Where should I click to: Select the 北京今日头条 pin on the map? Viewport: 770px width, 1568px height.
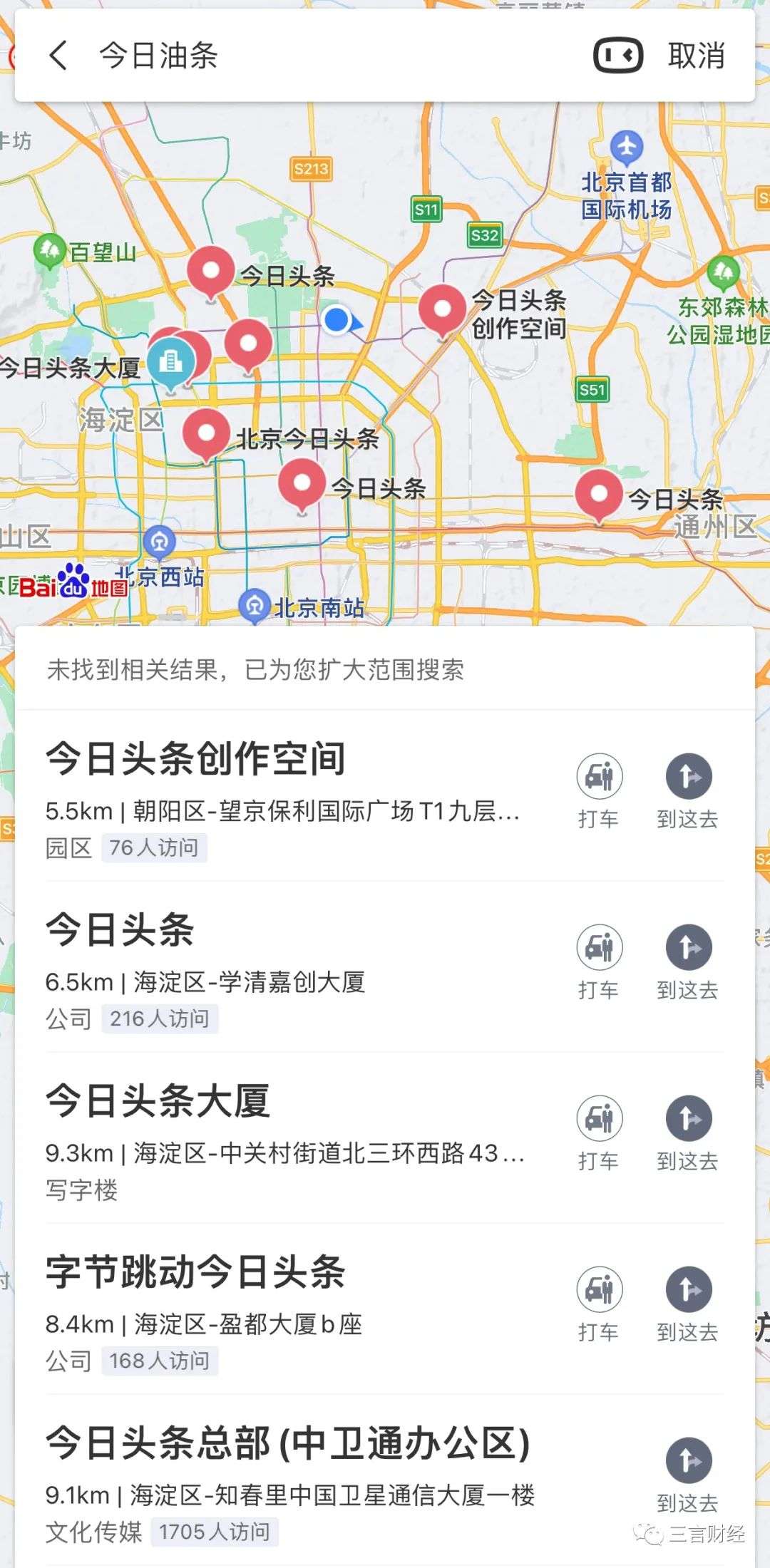206,433
